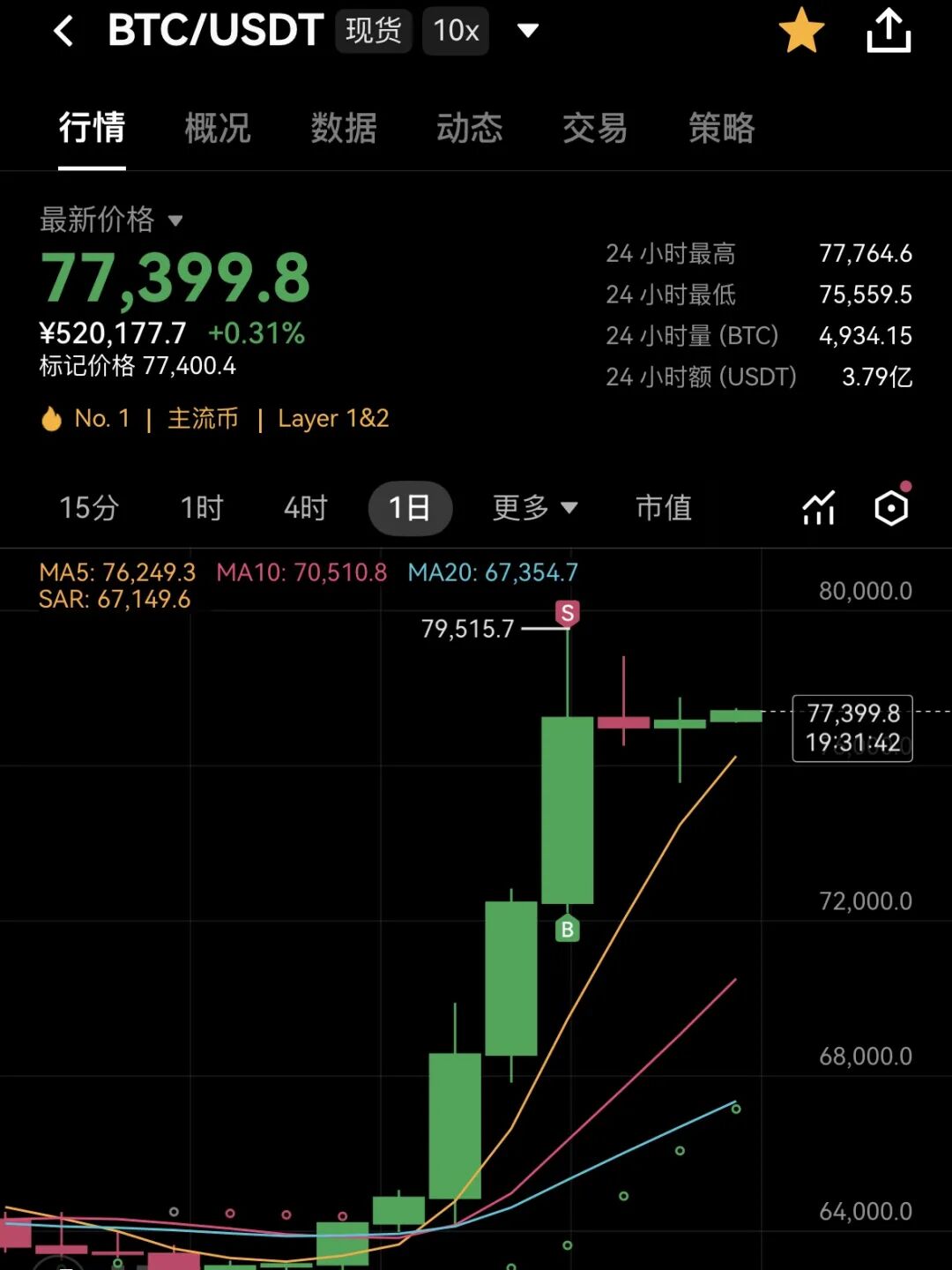Viewport: 952px width, 1270px height.
Task: Switch to the 交易 tab
Action: point(595,128)
